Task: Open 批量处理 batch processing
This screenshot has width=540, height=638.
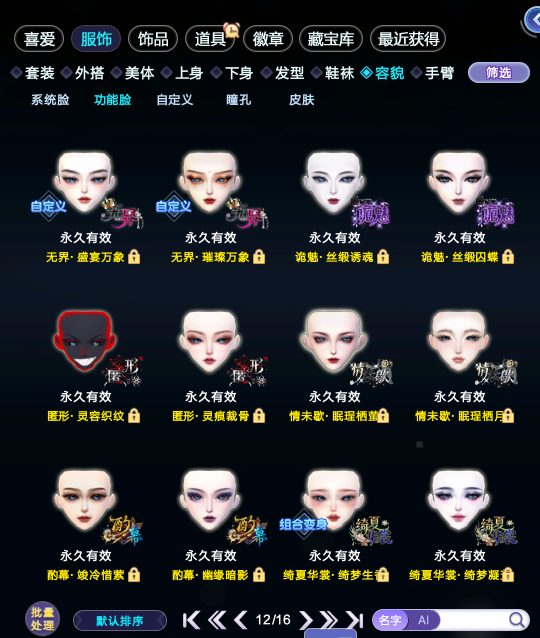Action: [42, 619]
